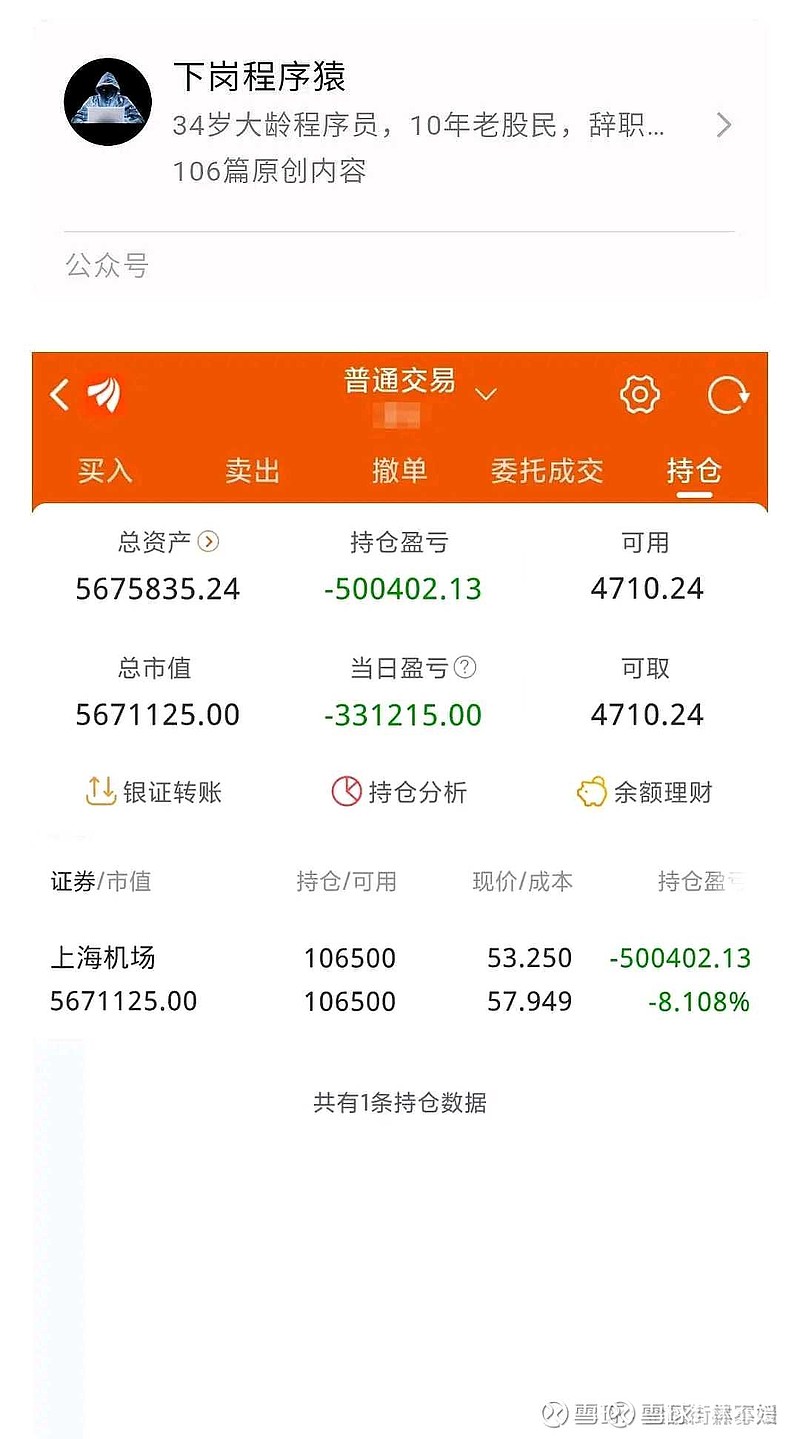
Task: Switch to the 撤单 tab
Action: tap(399, 470)
